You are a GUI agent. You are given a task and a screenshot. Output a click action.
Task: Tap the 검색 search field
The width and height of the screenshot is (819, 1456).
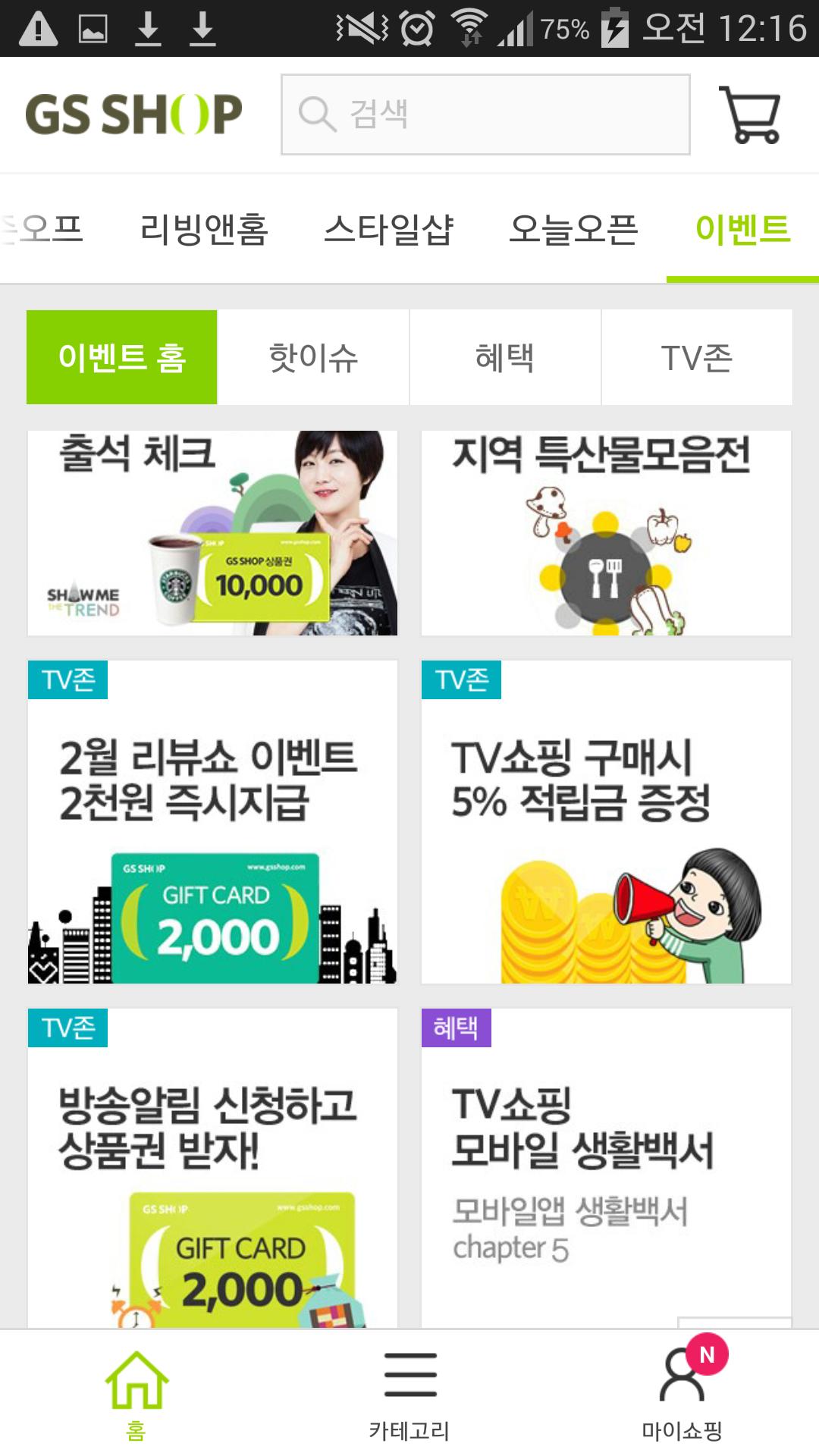coord(485,115)
